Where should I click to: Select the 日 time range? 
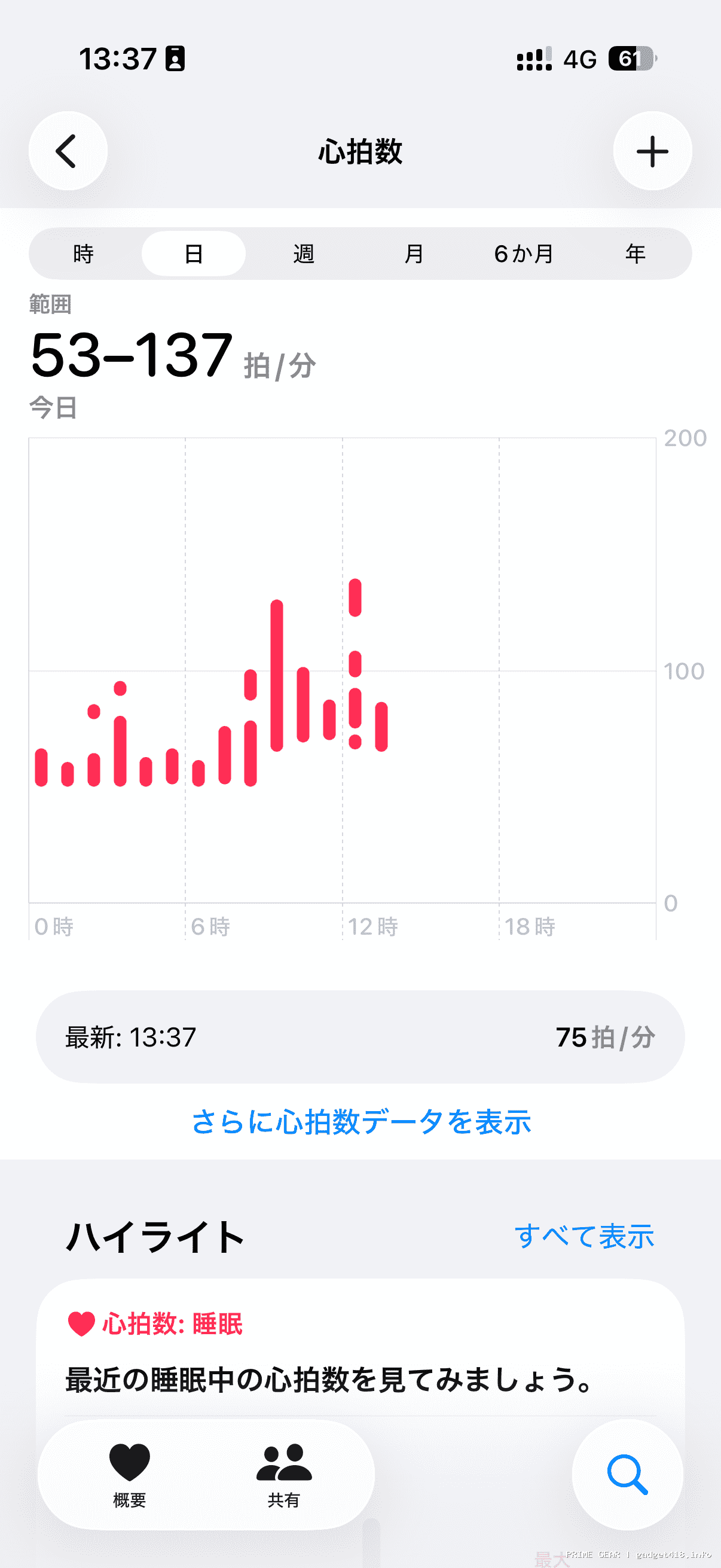(x=194, y=254)
